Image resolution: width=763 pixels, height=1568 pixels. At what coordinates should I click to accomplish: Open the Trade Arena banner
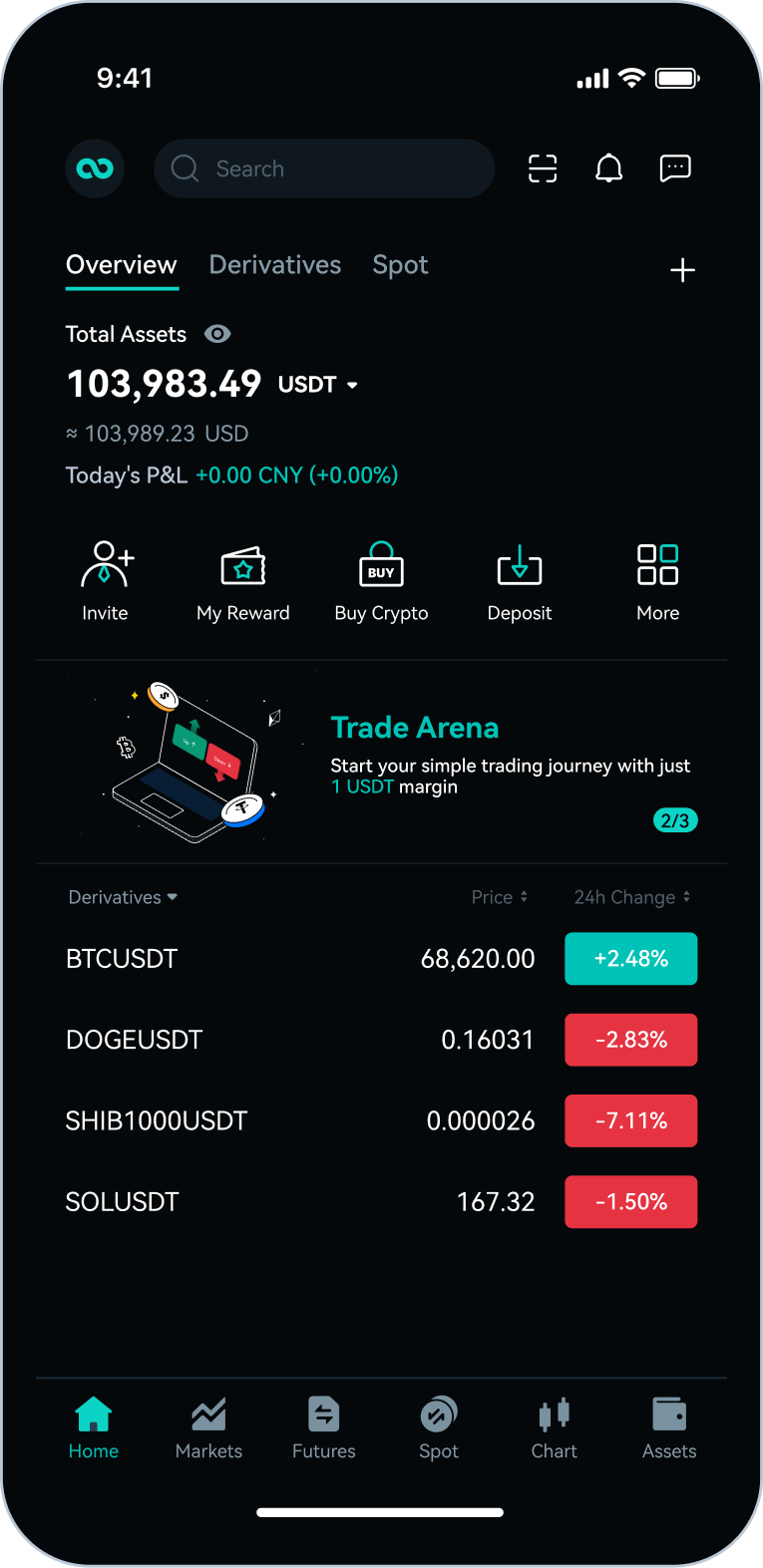click(x=381, y=762)
